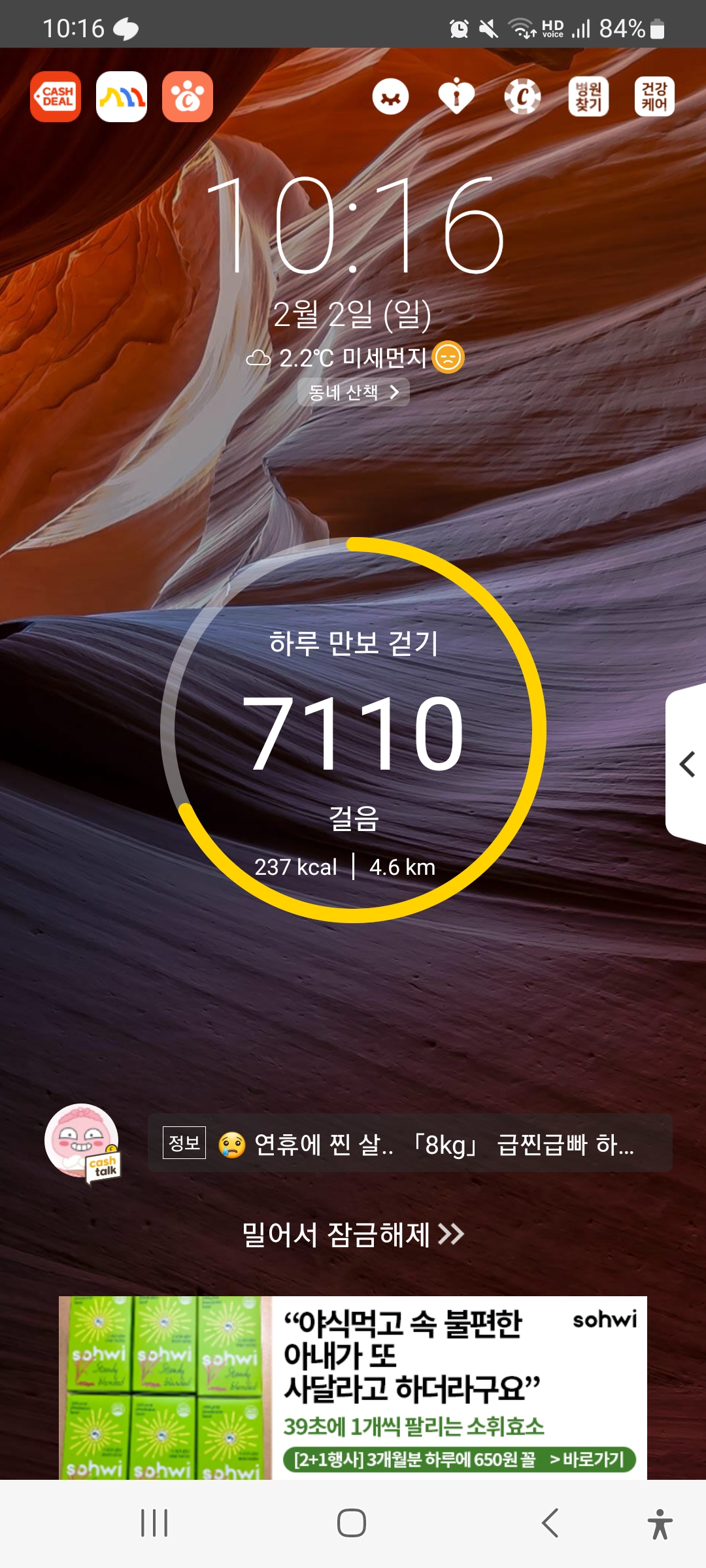Open the cash coin C icon
This screenshot has width=706, height=1568.
[522, 97]
